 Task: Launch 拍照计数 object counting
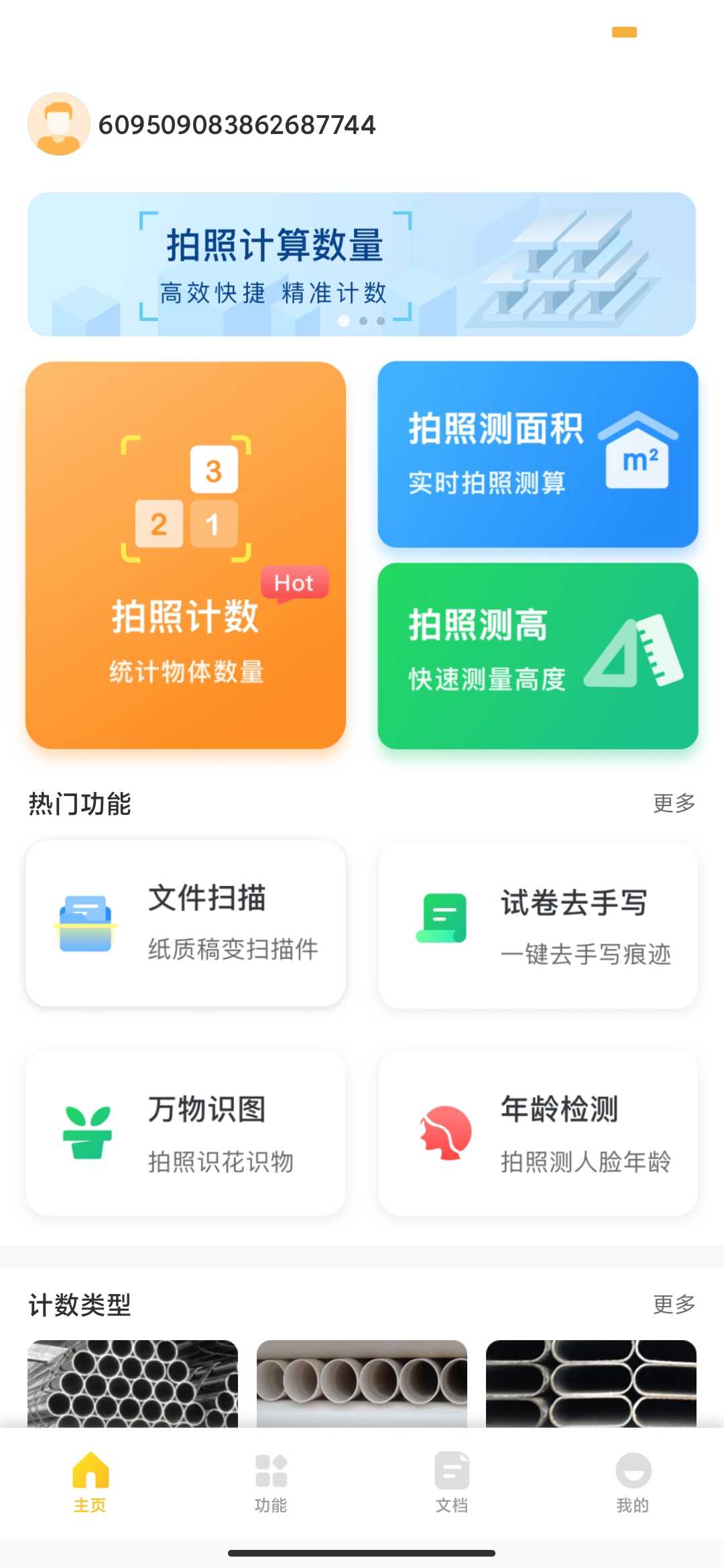click(x=186, y=555)
